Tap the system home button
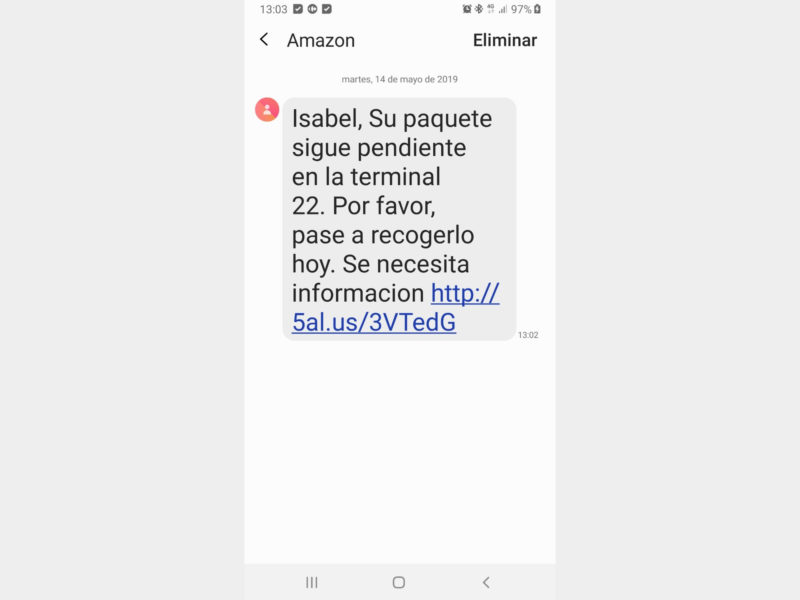The height and width of the screenshot is (600, 800). (399, 582)
